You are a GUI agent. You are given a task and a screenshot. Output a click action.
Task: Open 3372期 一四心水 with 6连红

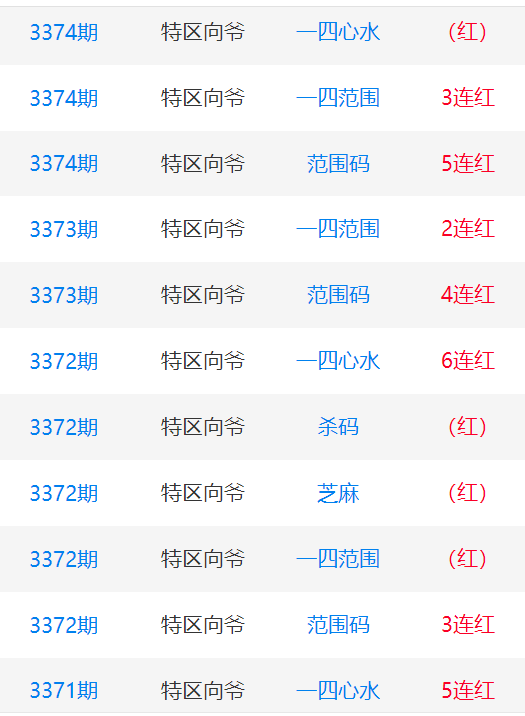coord(262,361)
